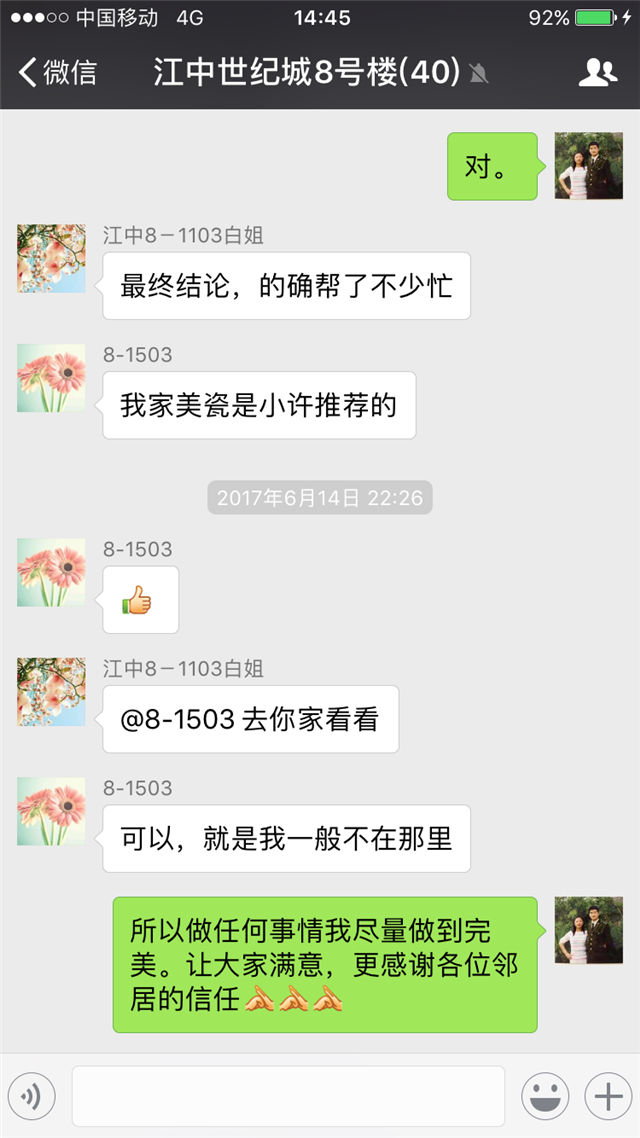Open my avatar next to 对。
This screenshot has width=640, height=1138.
coord(588,166)
